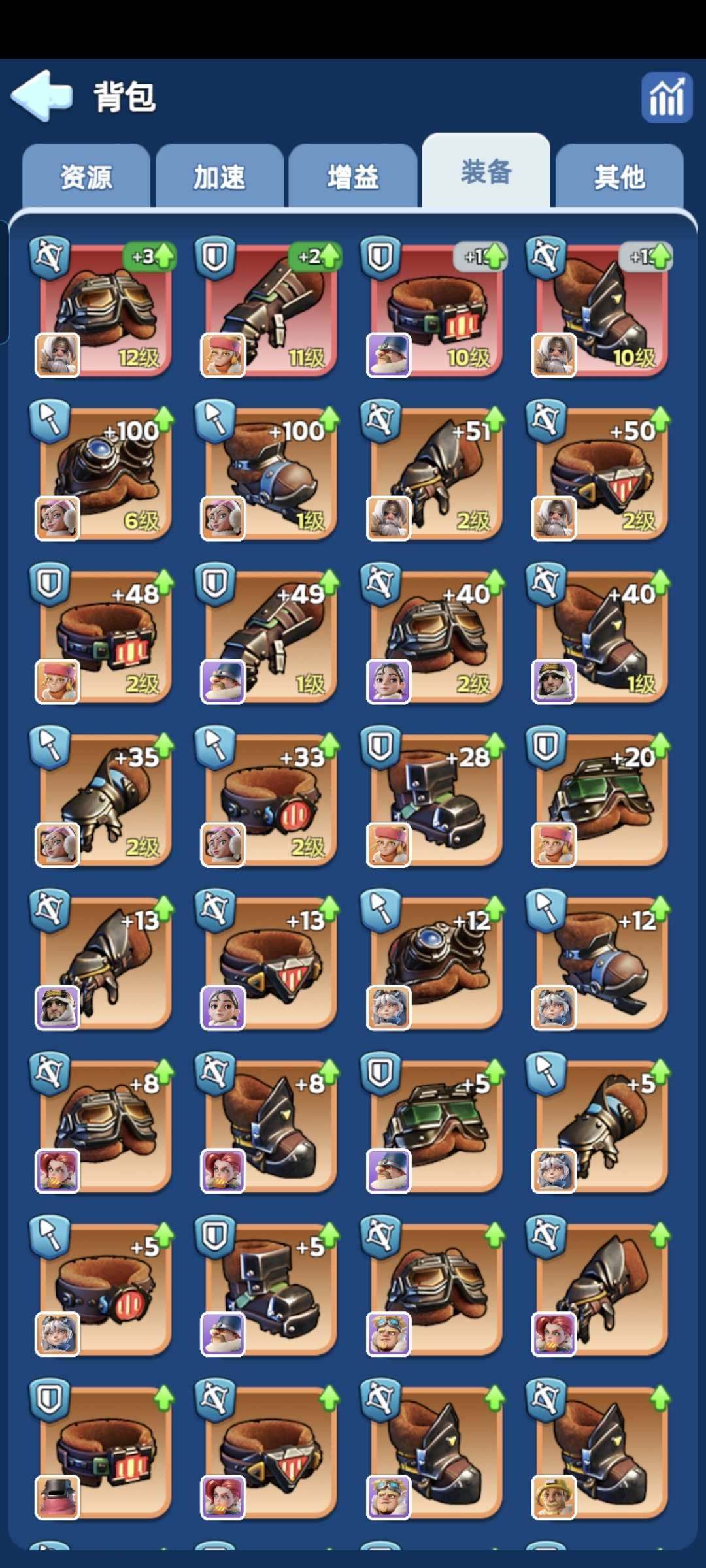Open the statistics chart icon

pyautogui.click(x=666, y=98)
